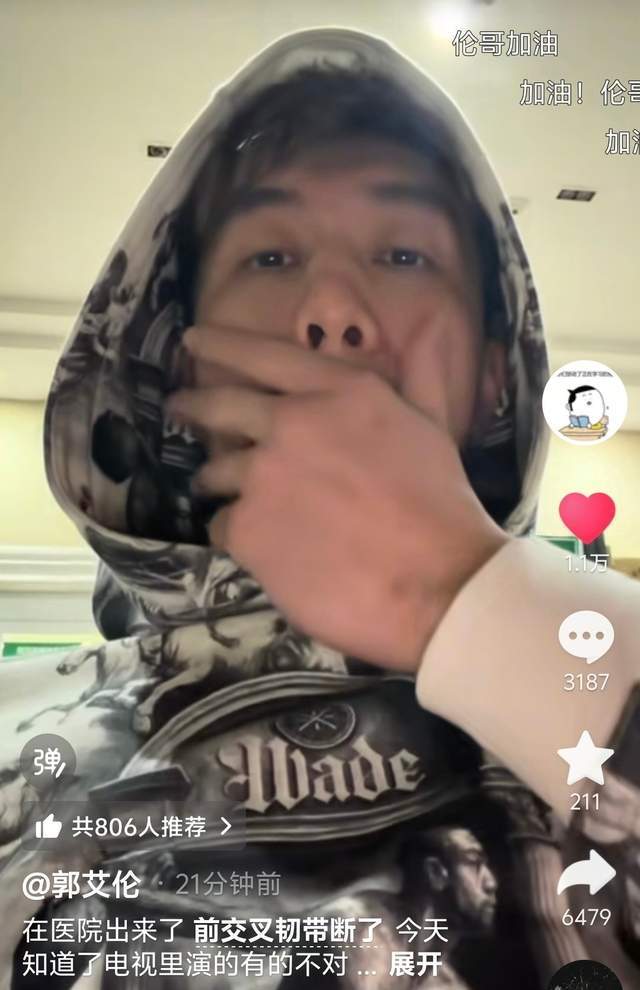640x990 pixels.
Task: Open the 共806人推荐 recommendations
Action: [135, 826]
